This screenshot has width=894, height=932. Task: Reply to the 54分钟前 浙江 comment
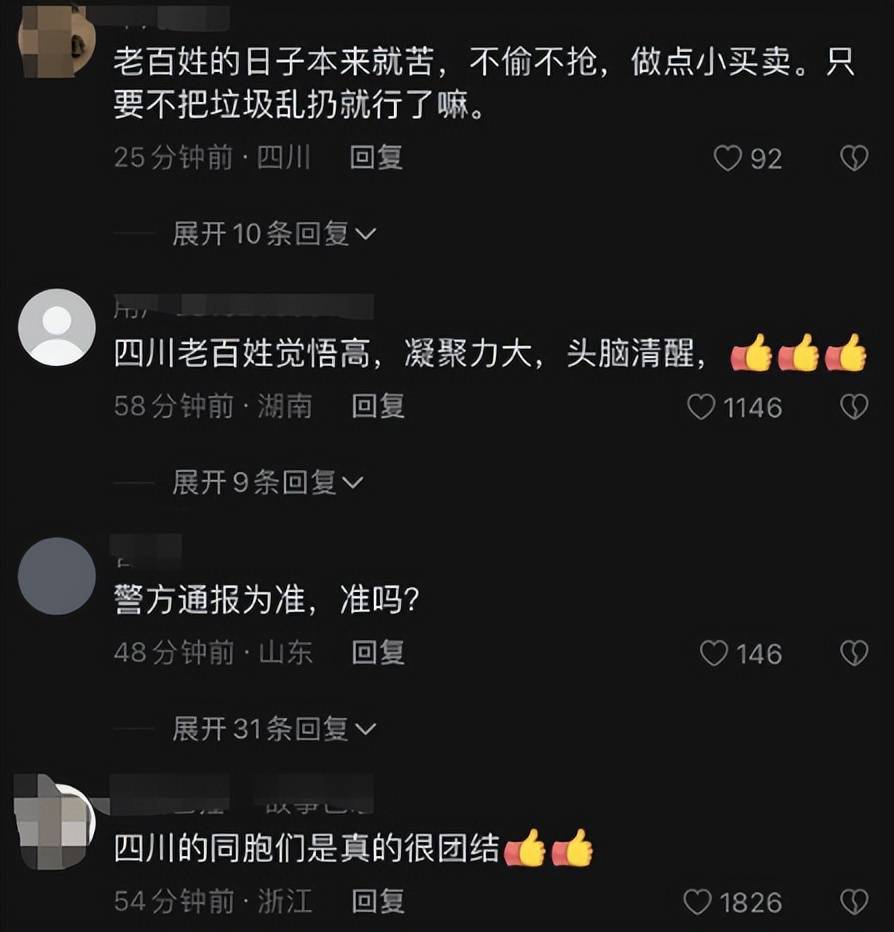pyautogui.click(x=378, y=901)
